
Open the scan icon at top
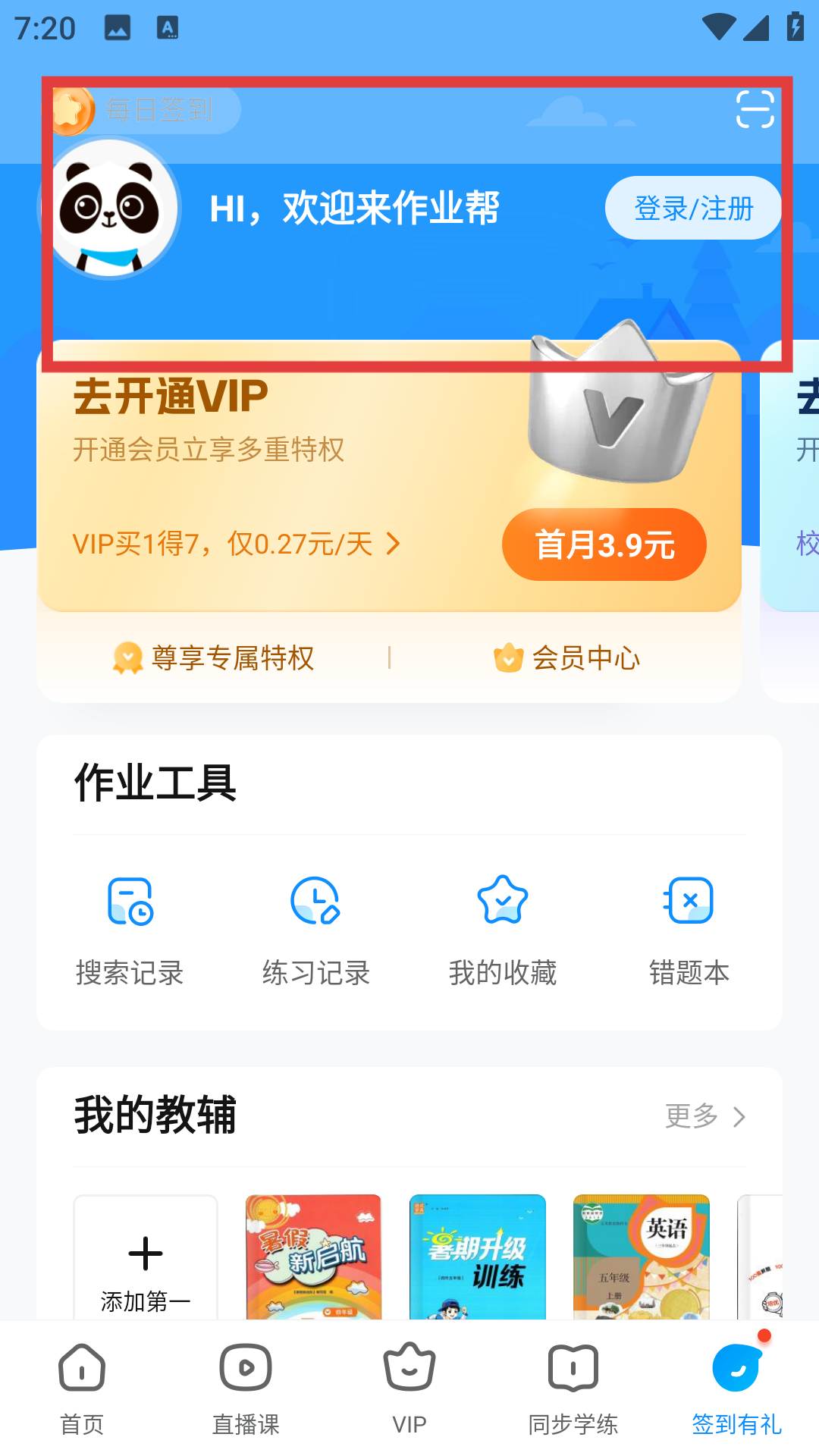[755, 109]
